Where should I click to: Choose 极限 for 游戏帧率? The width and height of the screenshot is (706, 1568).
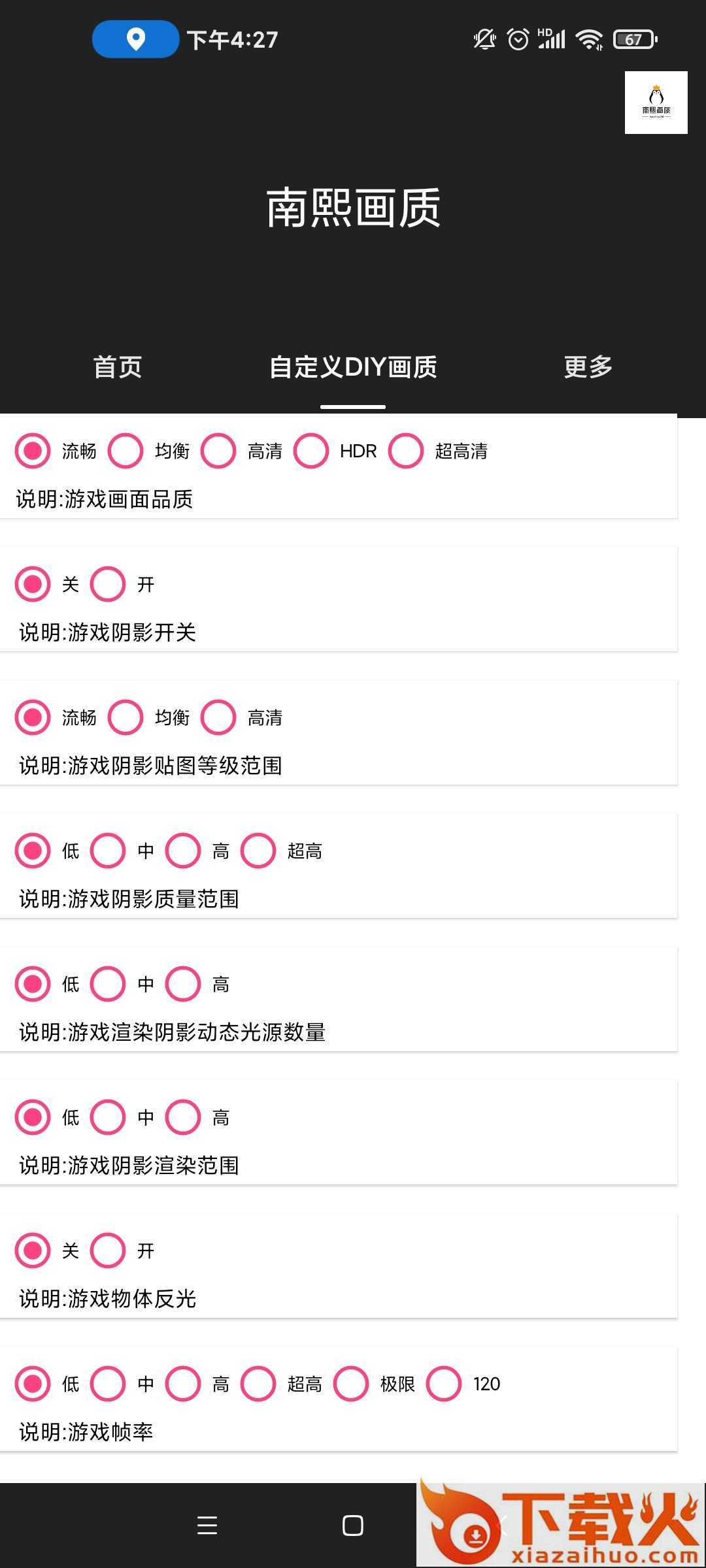click(x=351, y=1384)
